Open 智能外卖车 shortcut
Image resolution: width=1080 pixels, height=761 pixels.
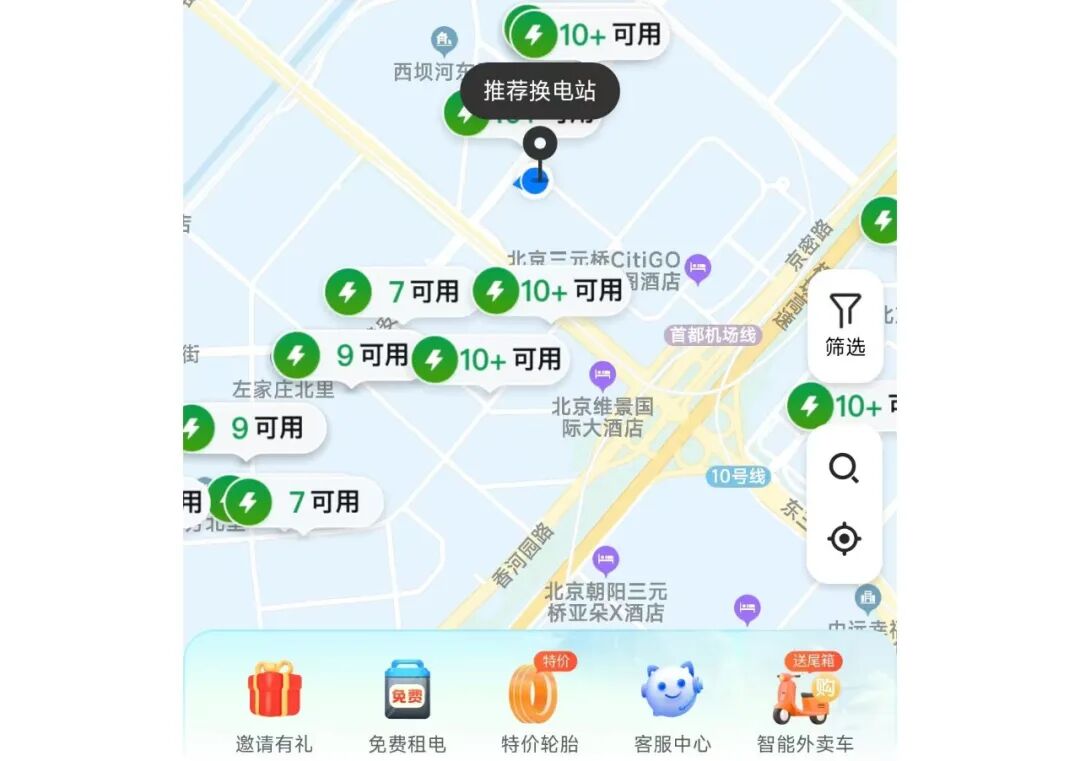point(805,705)
